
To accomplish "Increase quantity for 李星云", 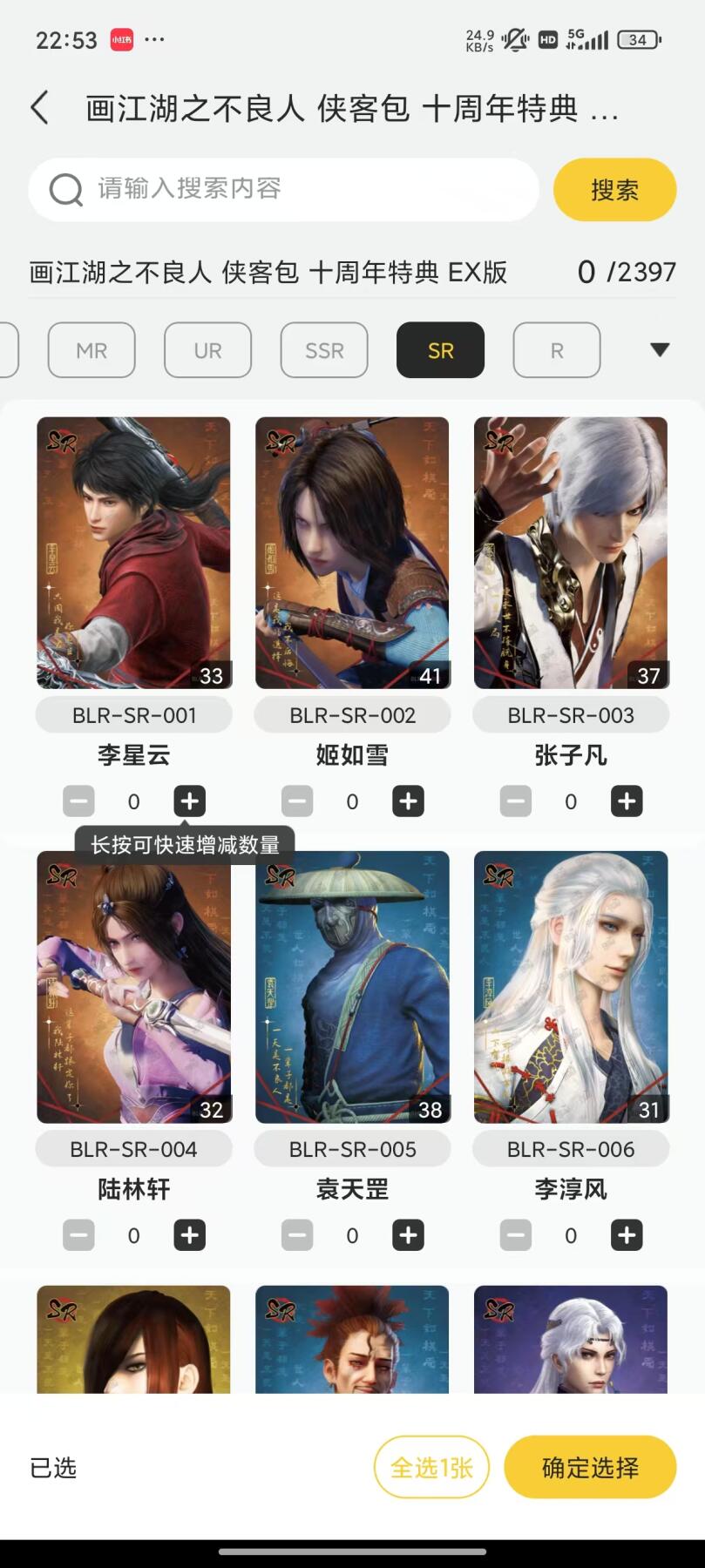I will [189, 801].
